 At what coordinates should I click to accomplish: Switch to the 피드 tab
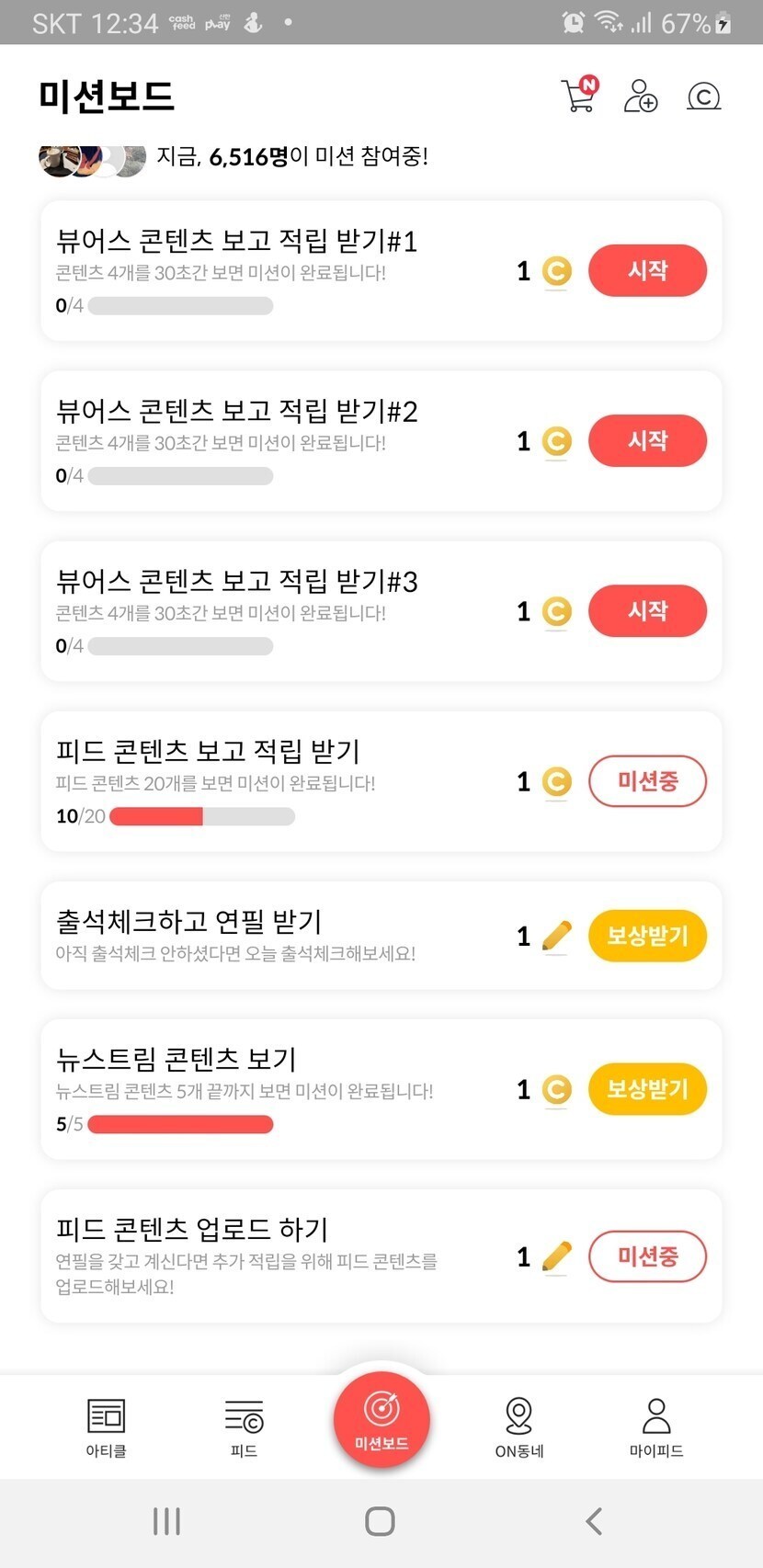click(244, 1426)
